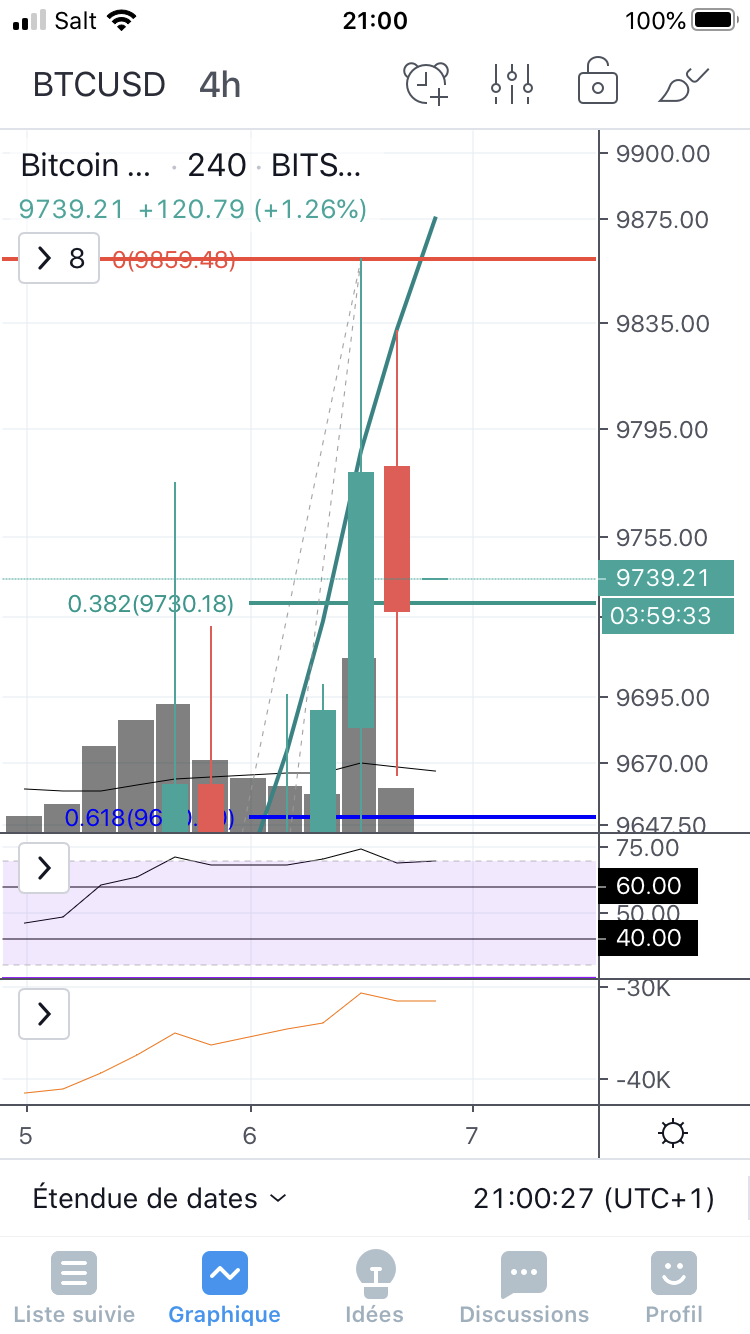
Task: Add a price alert
Action: pyautogui.click(x=427, y=84)
